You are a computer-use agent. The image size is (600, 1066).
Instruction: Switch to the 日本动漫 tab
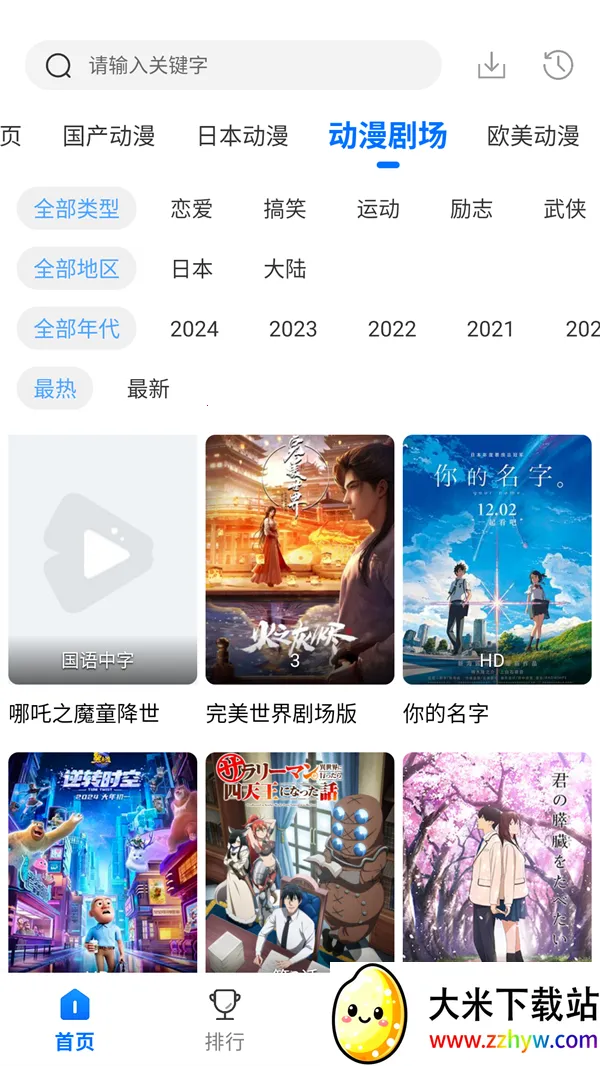[x=242, y=136]
